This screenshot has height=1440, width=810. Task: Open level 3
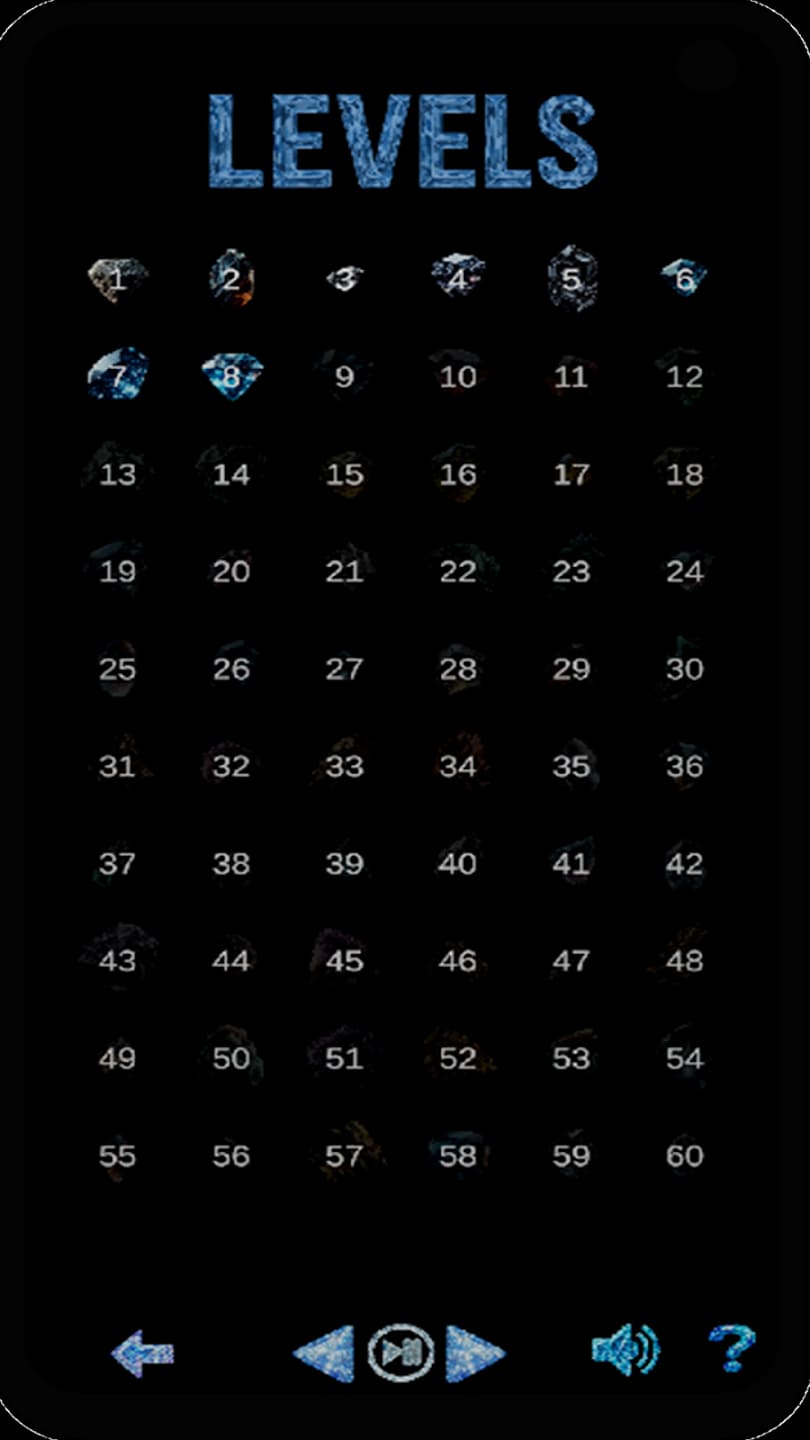click(344, 279)
